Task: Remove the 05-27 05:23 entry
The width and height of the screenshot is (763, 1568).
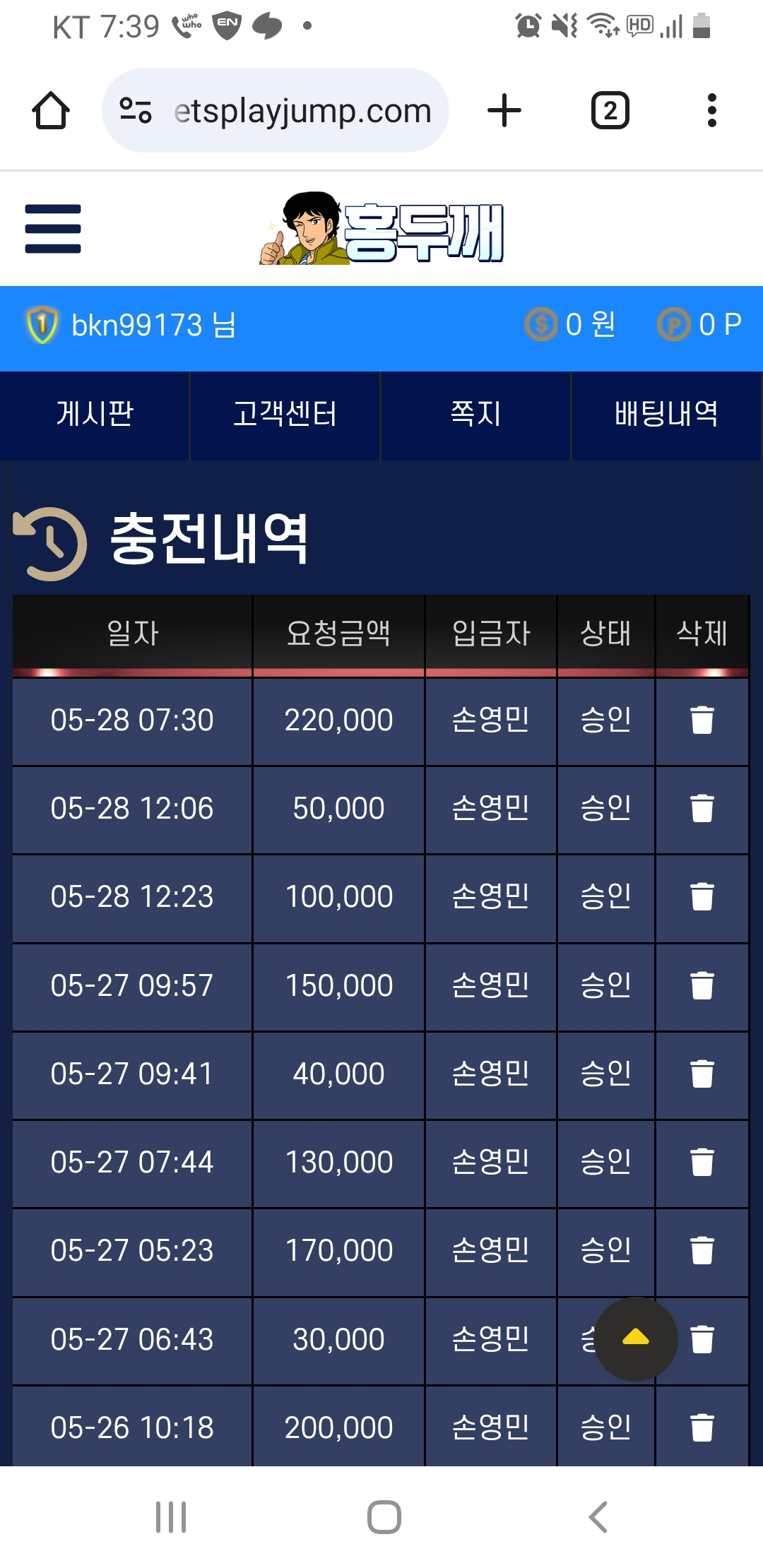Action: click(702, 1251)
